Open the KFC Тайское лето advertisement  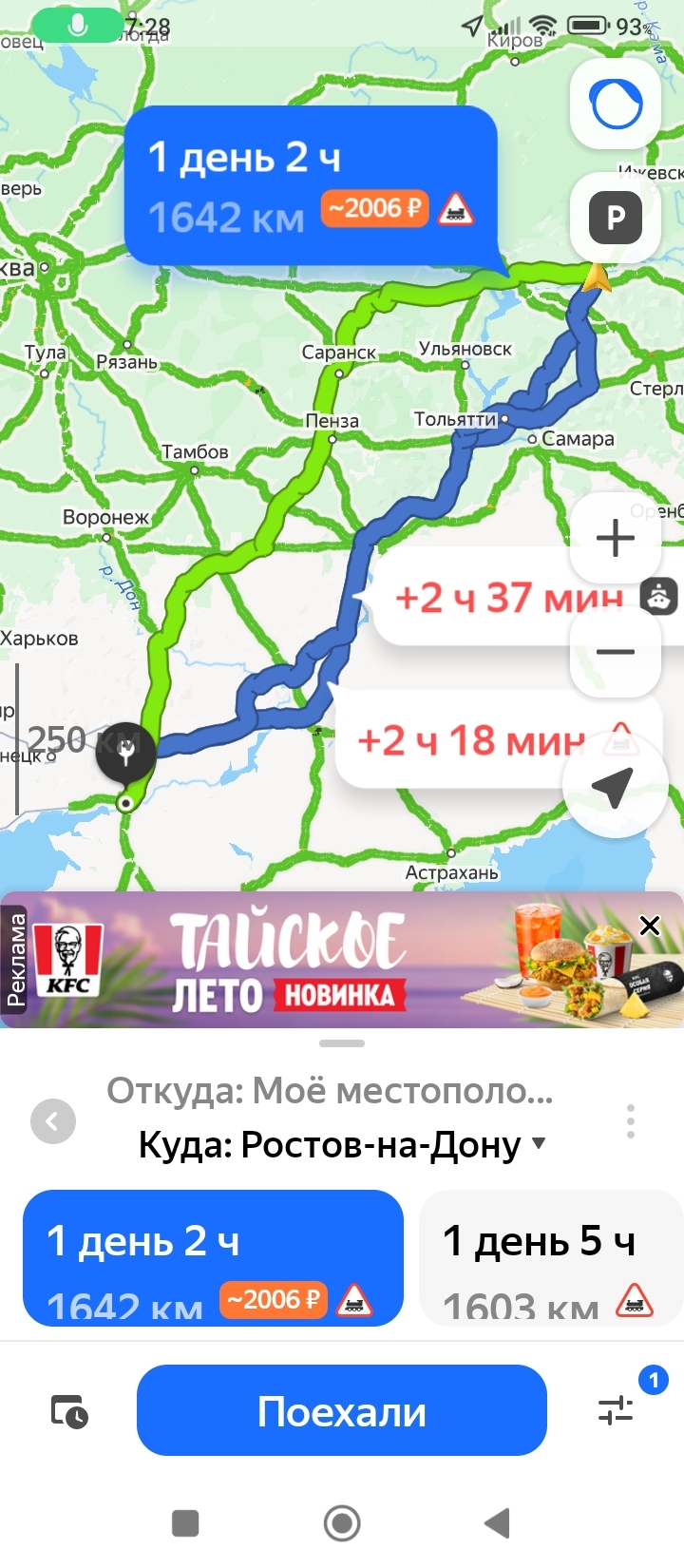tap(342, 960)
